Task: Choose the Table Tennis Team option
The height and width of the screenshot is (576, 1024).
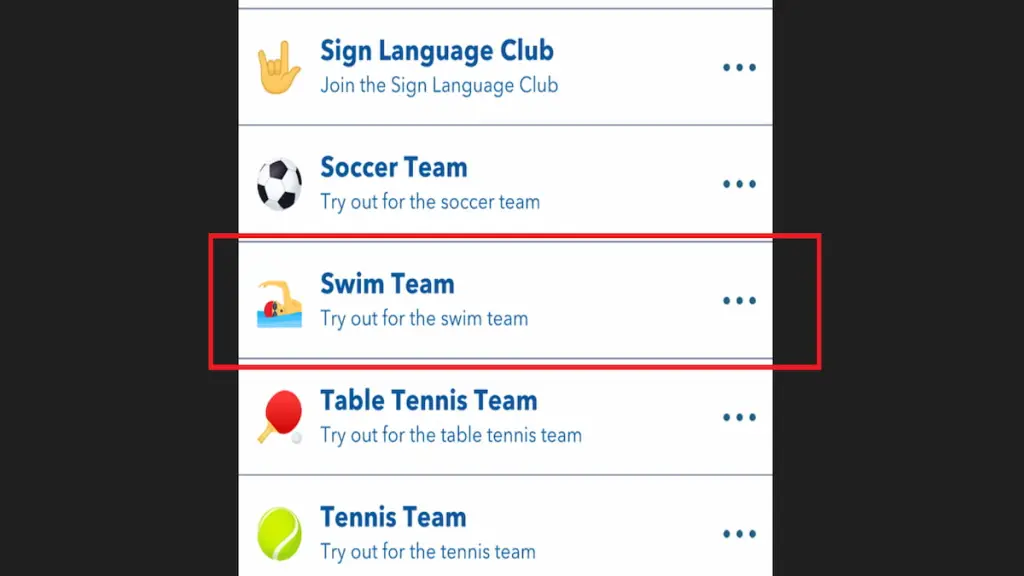Action: (x=450, y=417)
